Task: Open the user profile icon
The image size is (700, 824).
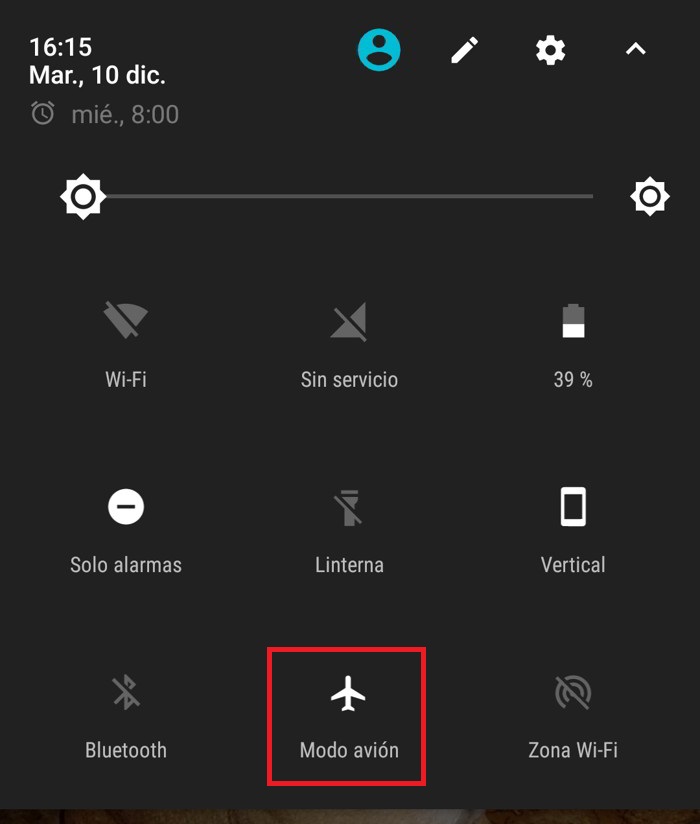Action: click(x=379, y=49)
